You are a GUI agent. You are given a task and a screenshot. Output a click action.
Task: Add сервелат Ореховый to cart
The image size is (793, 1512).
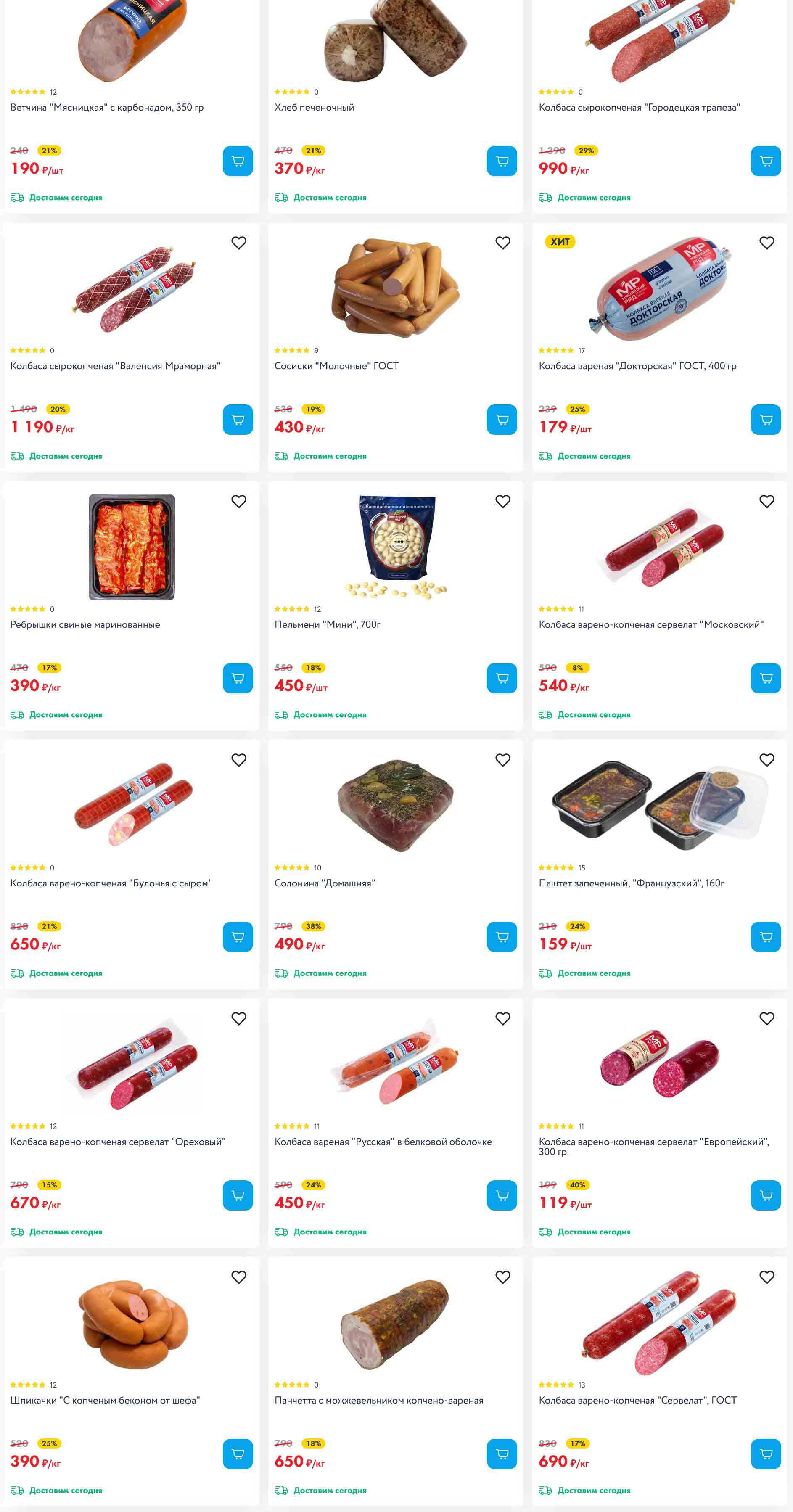pos(238,1195)
